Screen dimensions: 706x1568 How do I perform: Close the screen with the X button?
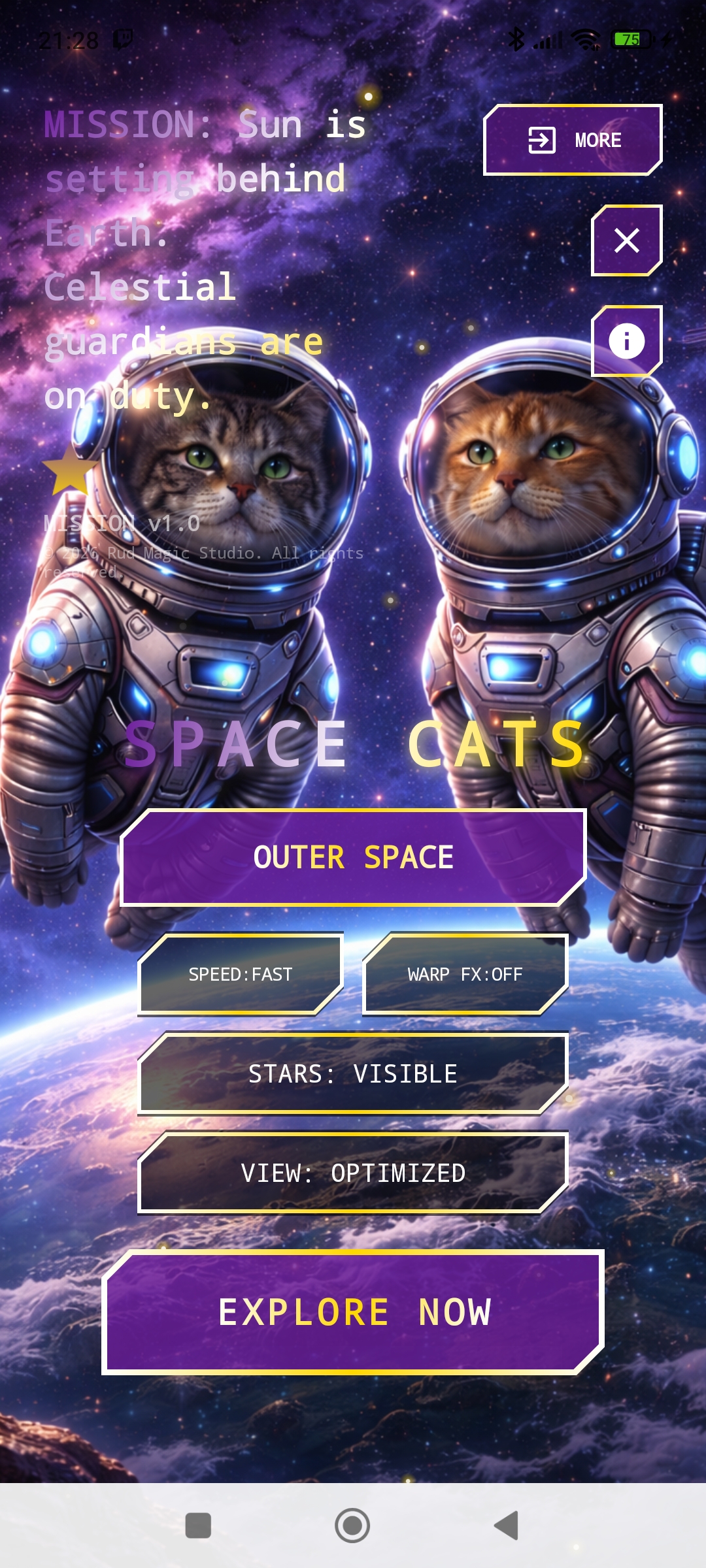(x=626, y=240)
